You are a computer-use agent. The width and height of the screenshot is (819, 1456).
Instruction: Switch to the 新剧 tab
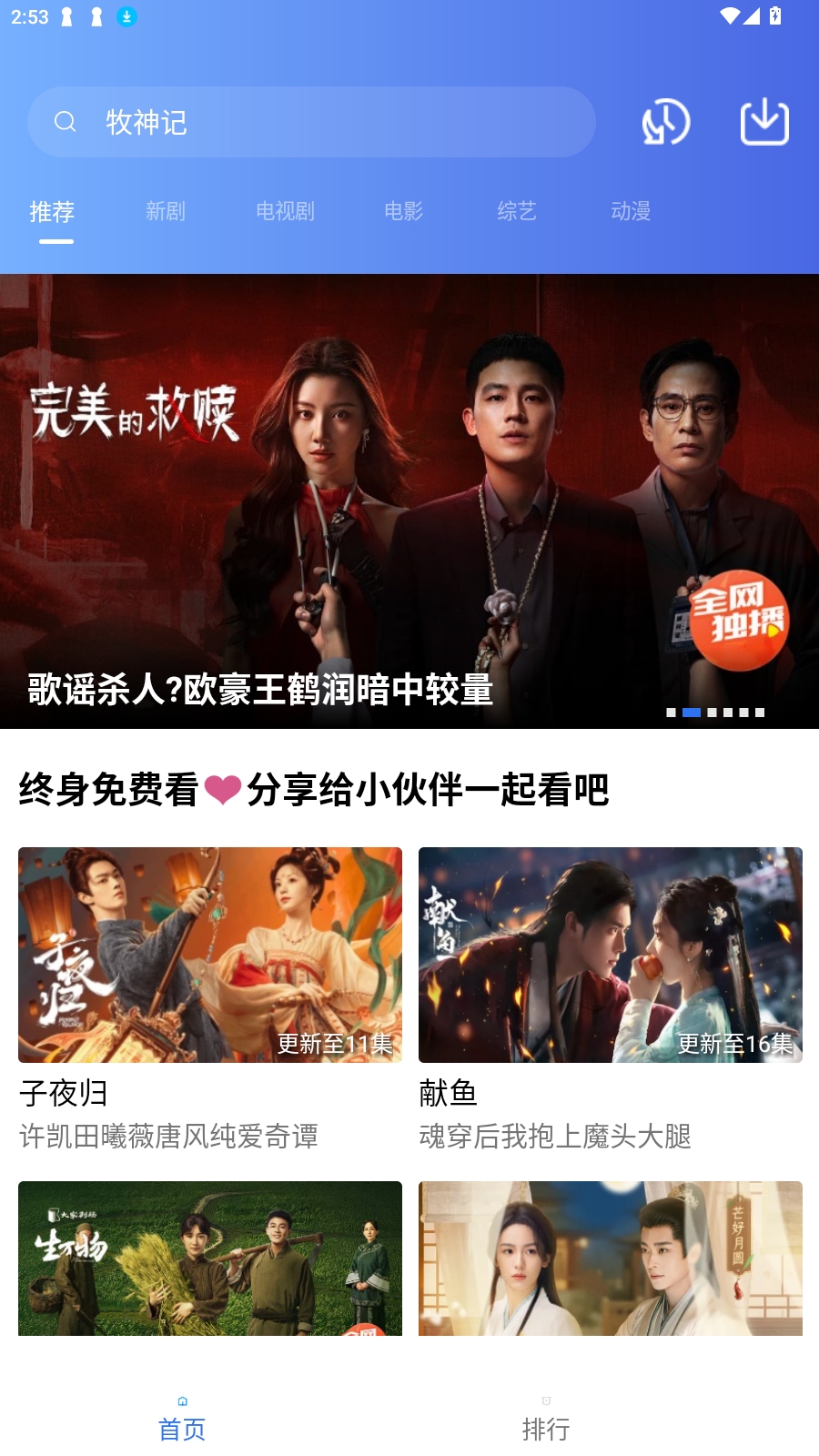point(165,212)
